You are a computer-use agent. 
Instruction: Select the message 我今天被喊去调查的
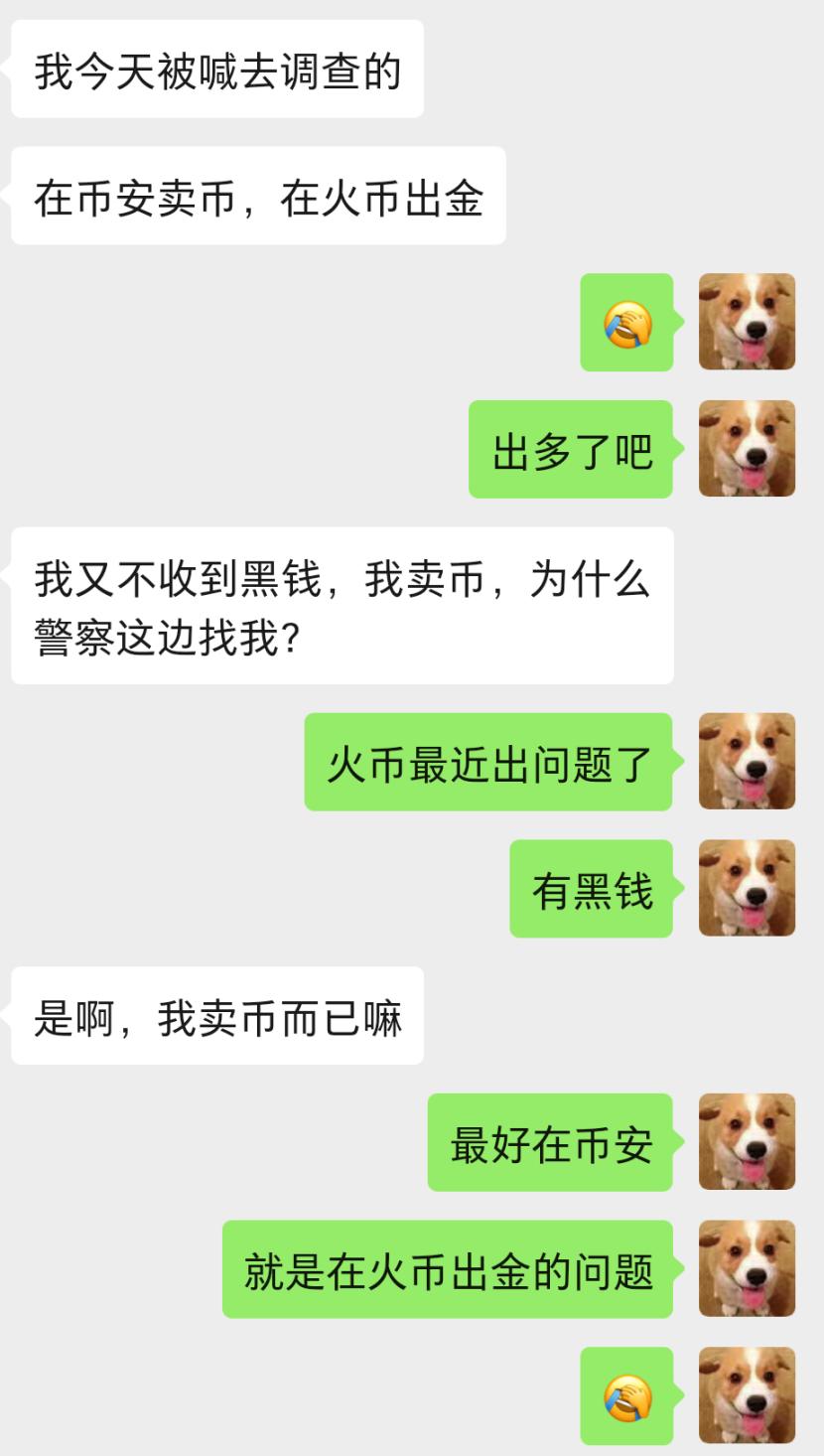point(214,70)
